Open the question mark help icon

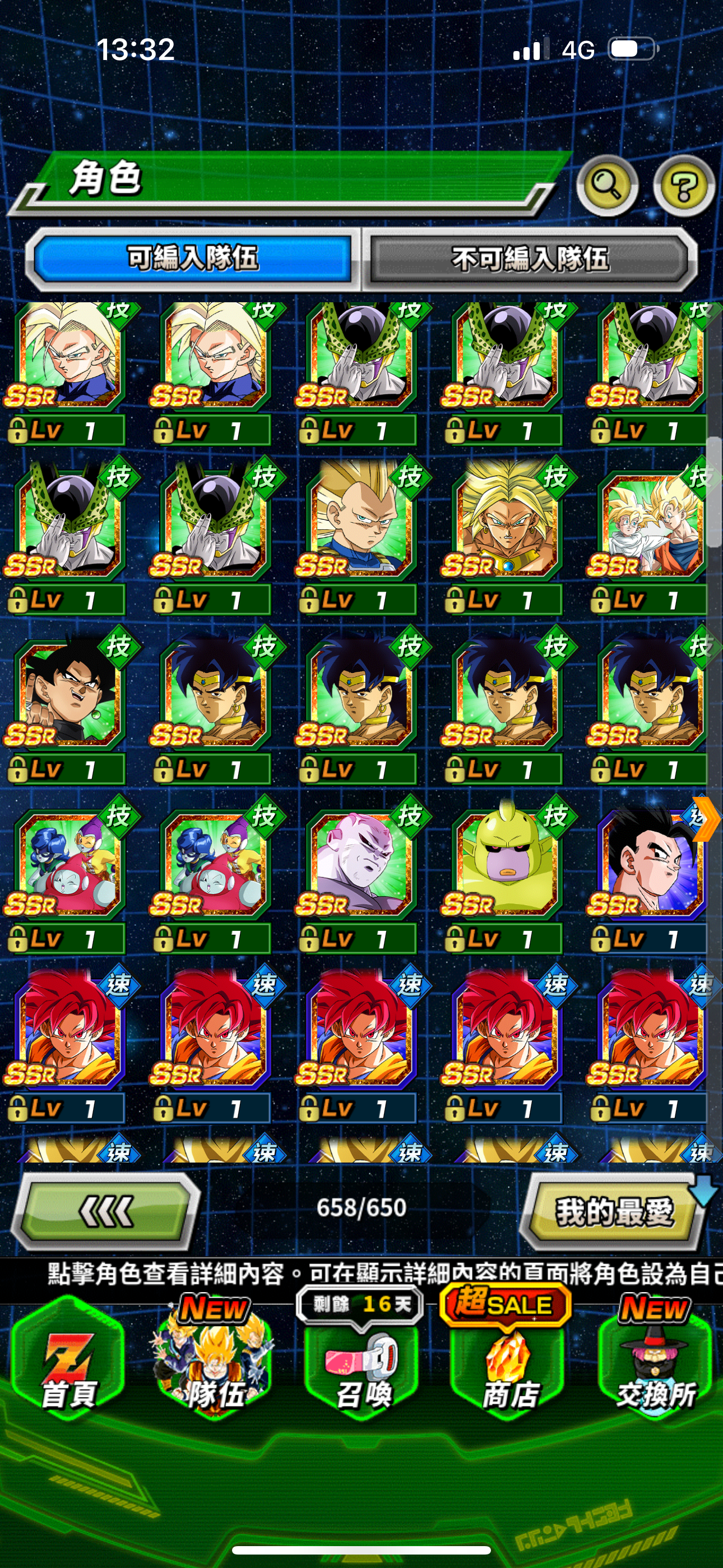[x=684, y=186]
